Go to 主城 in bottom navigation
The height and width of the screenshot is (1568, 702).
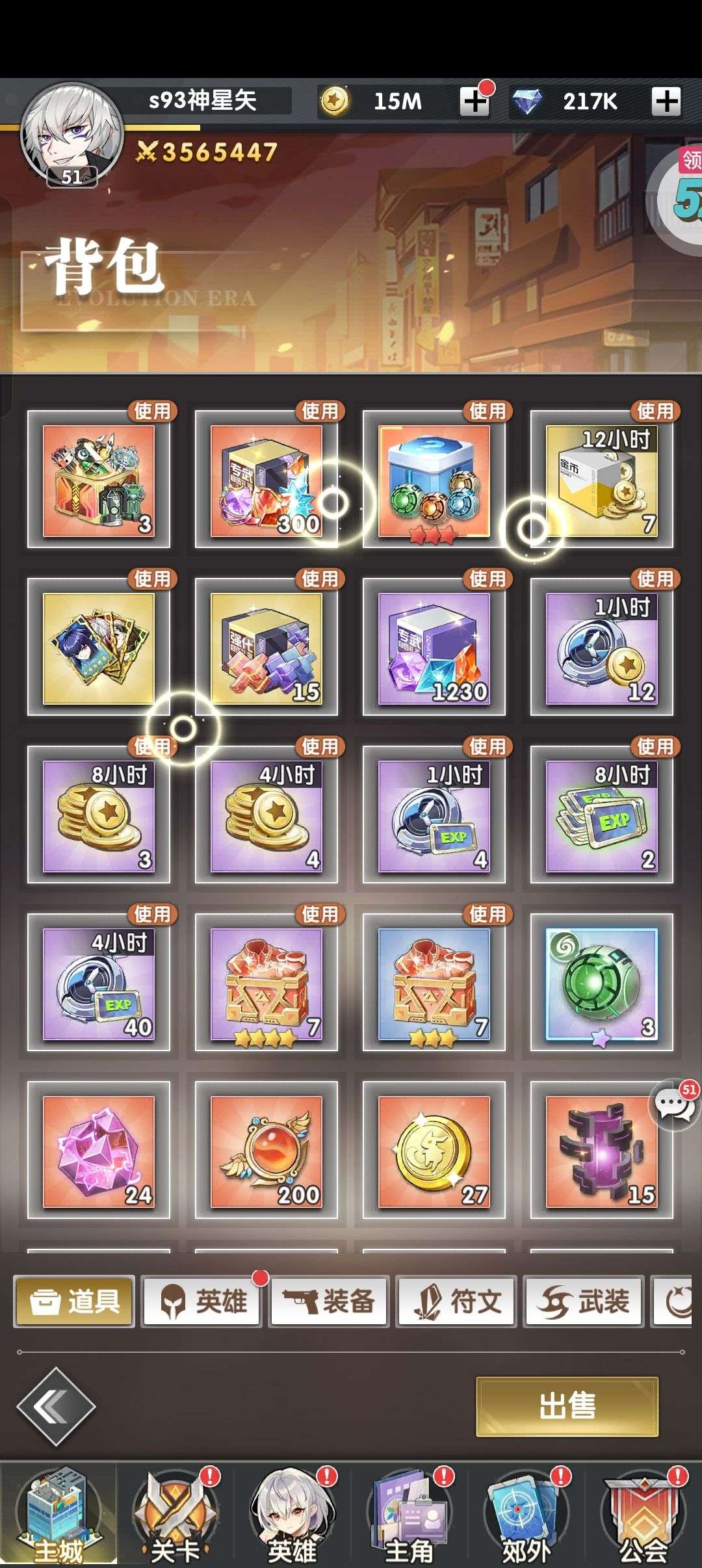[x=58, y=1515]
